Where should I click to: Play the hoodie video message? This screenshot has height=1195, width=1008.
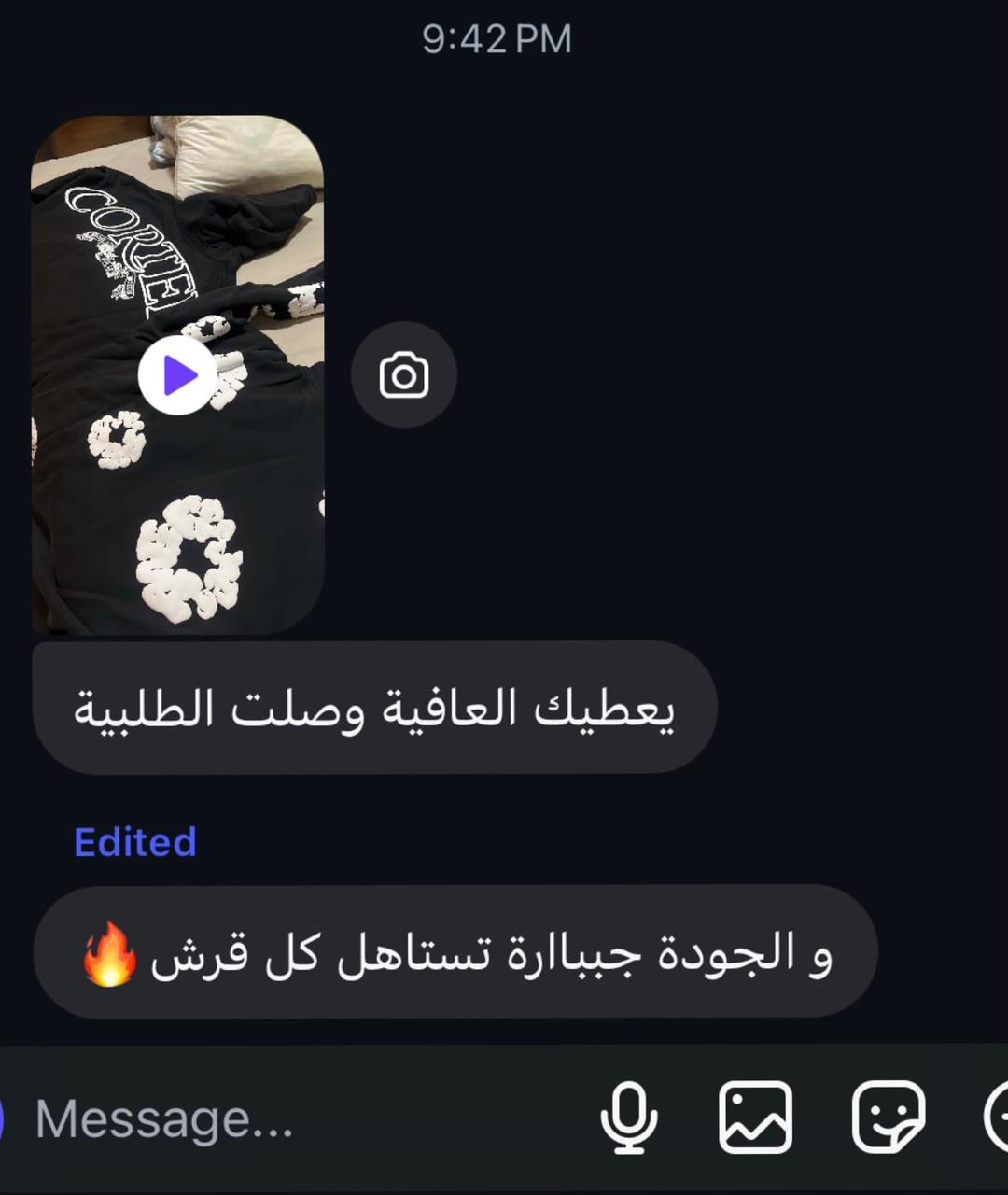pyautogui.click(x=177, y=375)
